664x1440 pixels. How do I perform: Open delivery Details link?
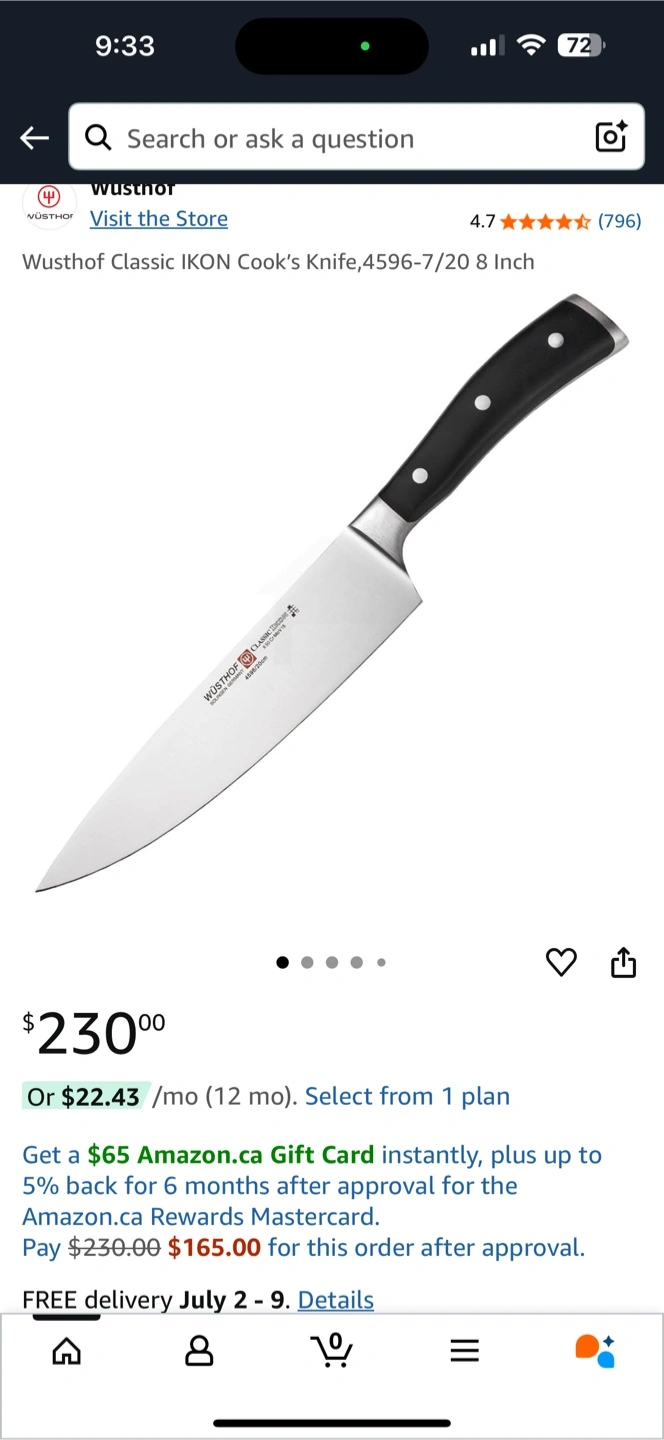point(335,1300)
